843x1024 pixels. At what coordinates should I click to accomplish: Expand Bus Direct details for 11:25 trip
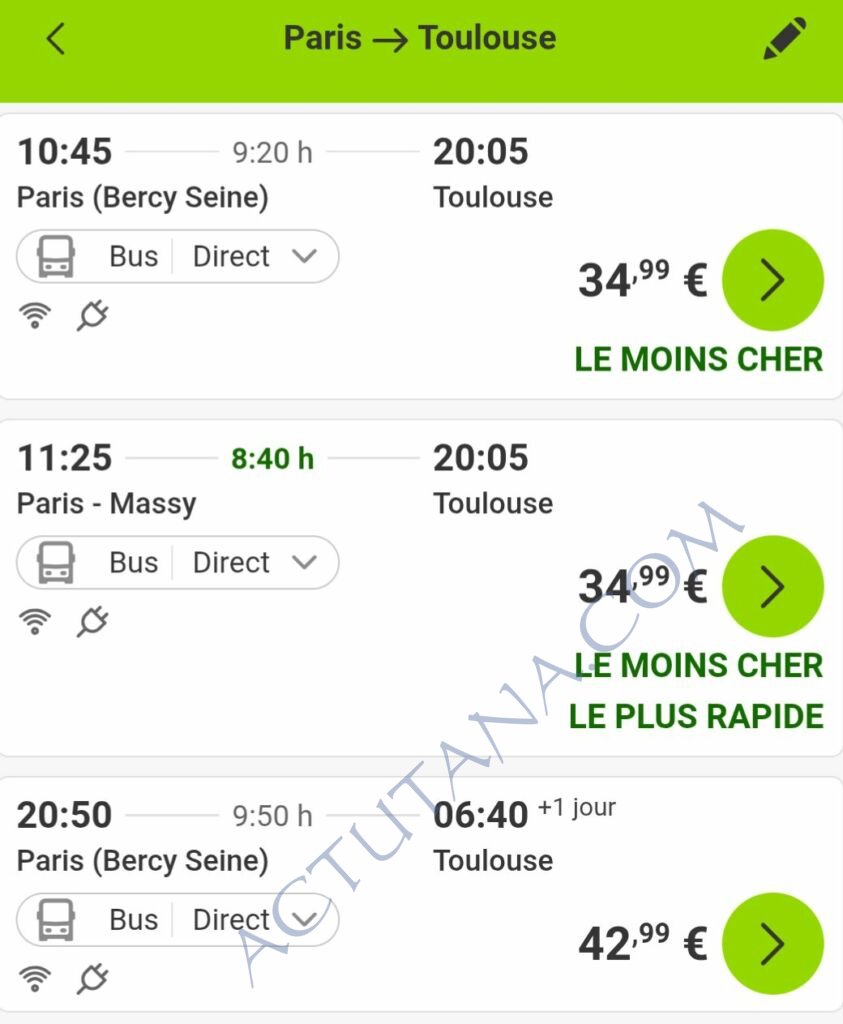178,563
